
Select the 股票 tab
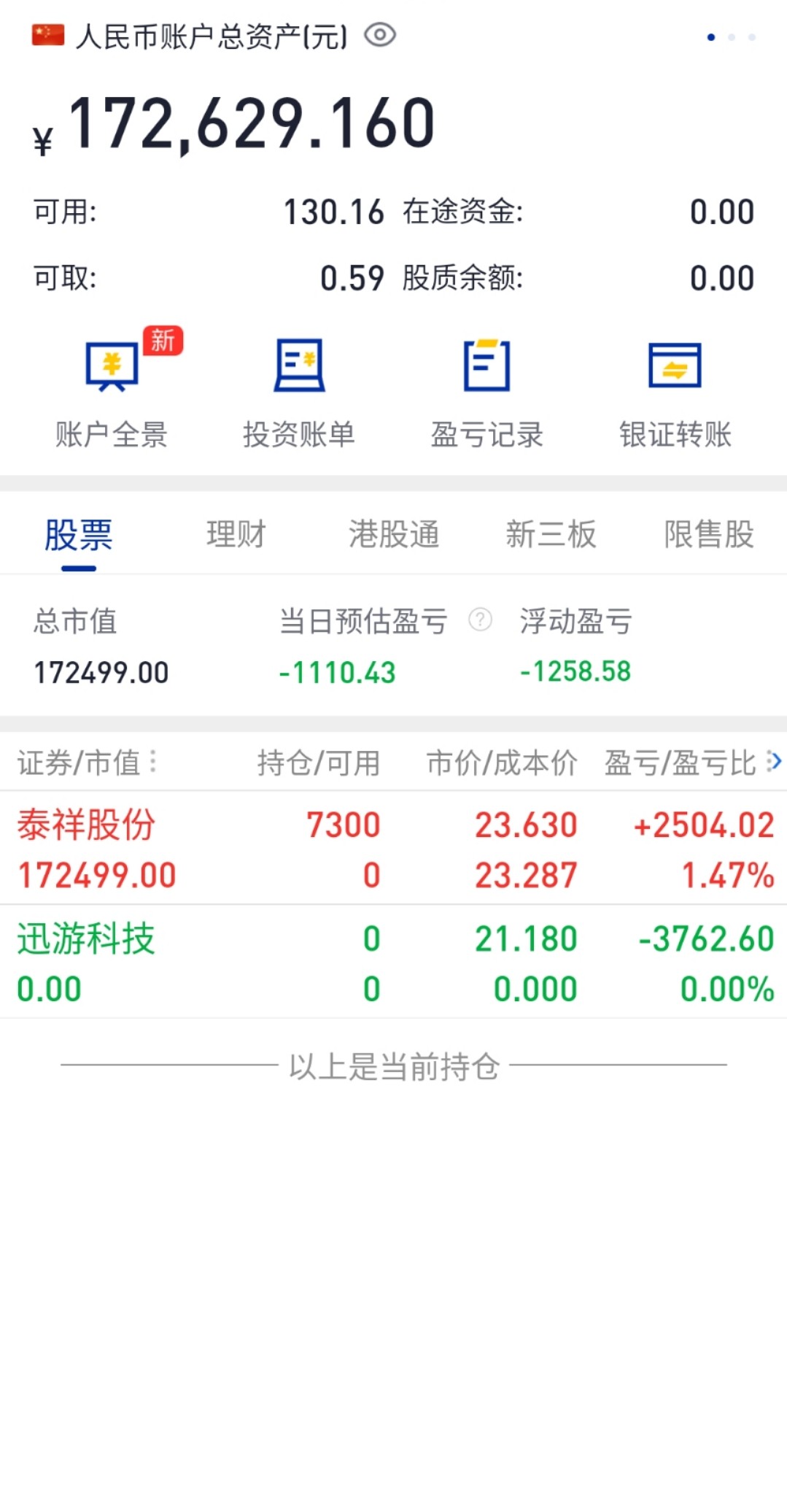tap(79, 536)
